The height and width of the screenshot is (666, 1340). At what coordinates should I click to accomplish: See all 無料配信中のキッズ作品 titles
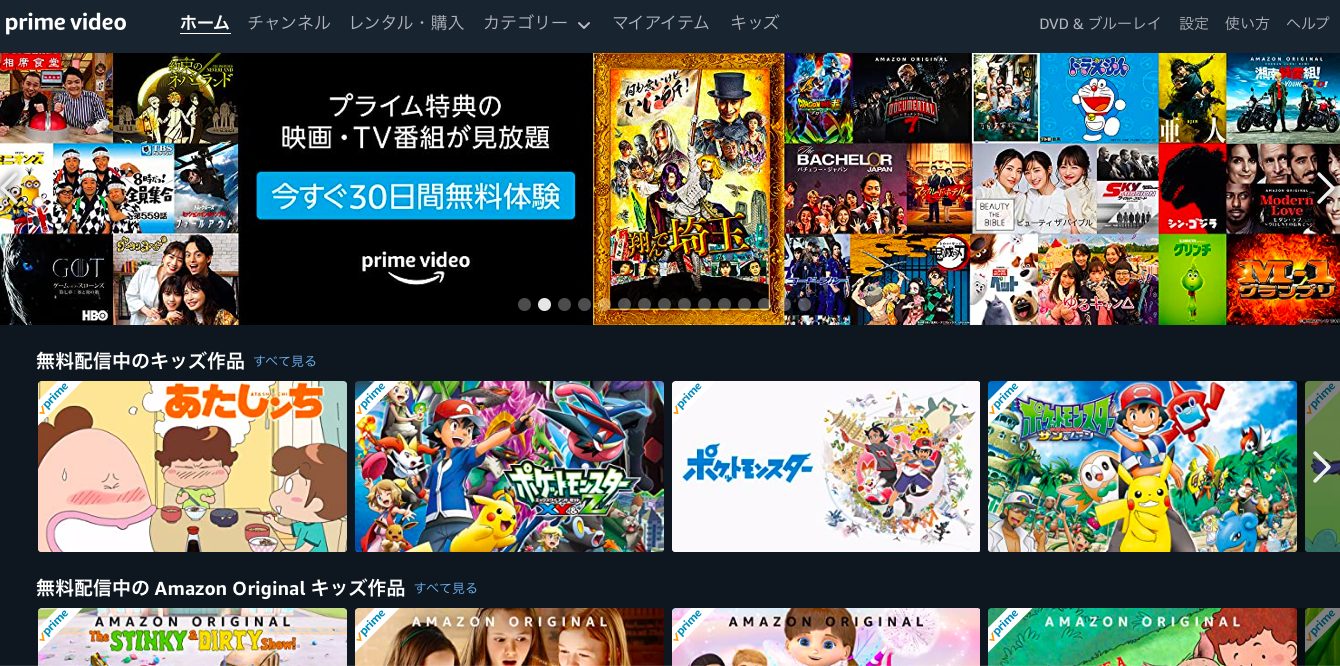285,361
